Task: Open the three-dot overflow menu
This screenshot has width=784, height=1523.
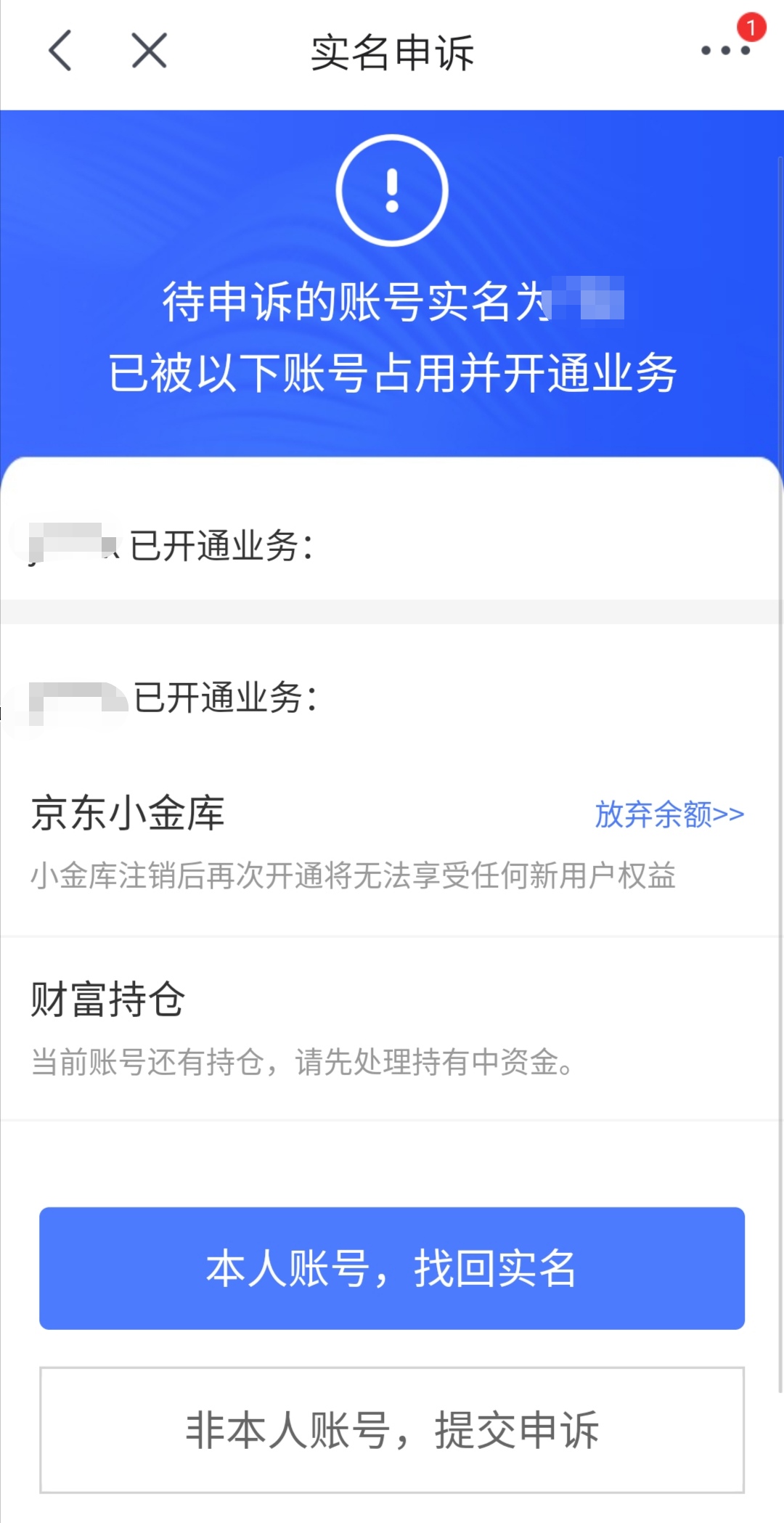Action: pyautogui.click(x=725, y=50)
